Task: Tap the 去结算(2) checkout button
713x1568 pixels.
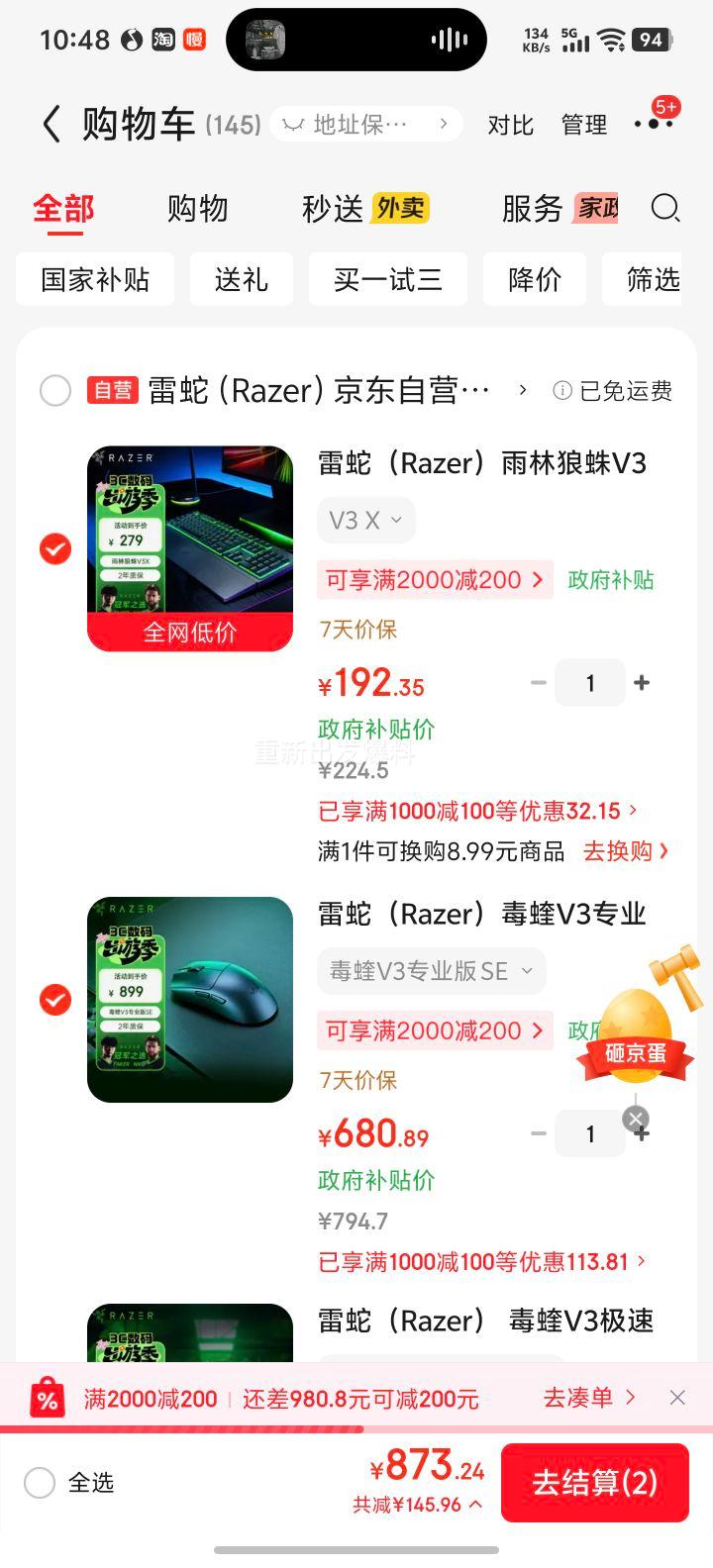Action: pos(594,1482)
